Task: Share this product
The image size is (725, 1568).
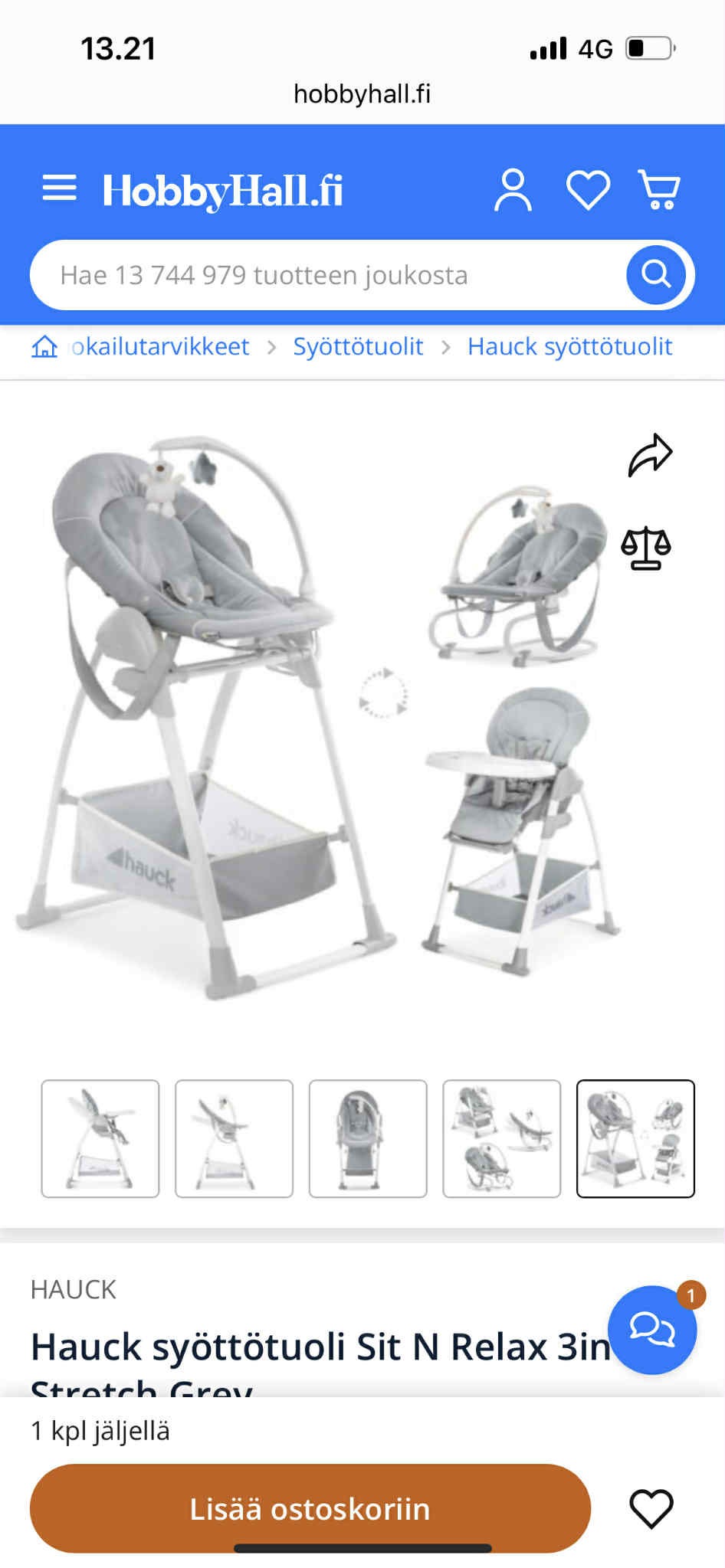Action: tap(650, 456)
